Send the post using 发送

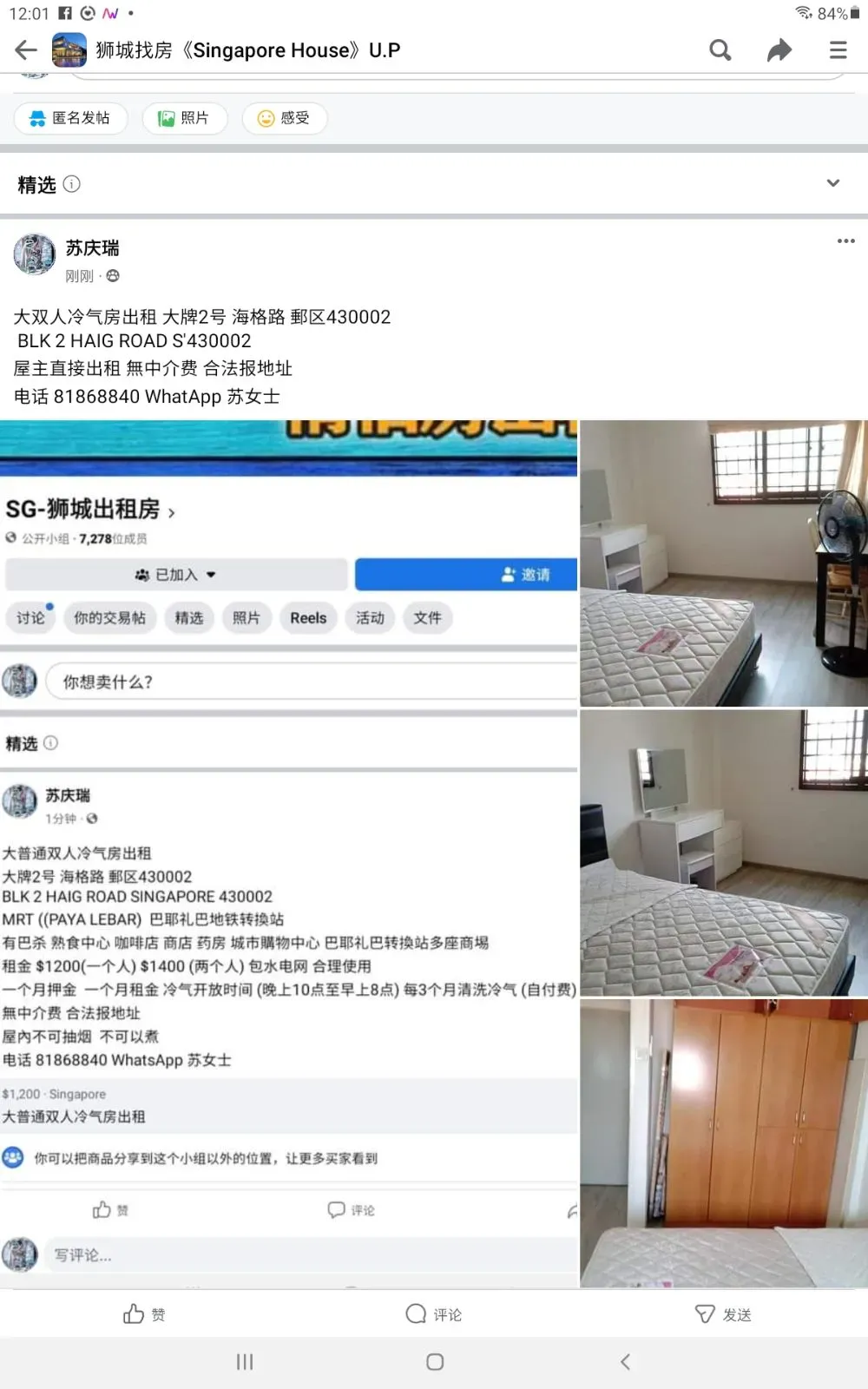pos(723,1314)
